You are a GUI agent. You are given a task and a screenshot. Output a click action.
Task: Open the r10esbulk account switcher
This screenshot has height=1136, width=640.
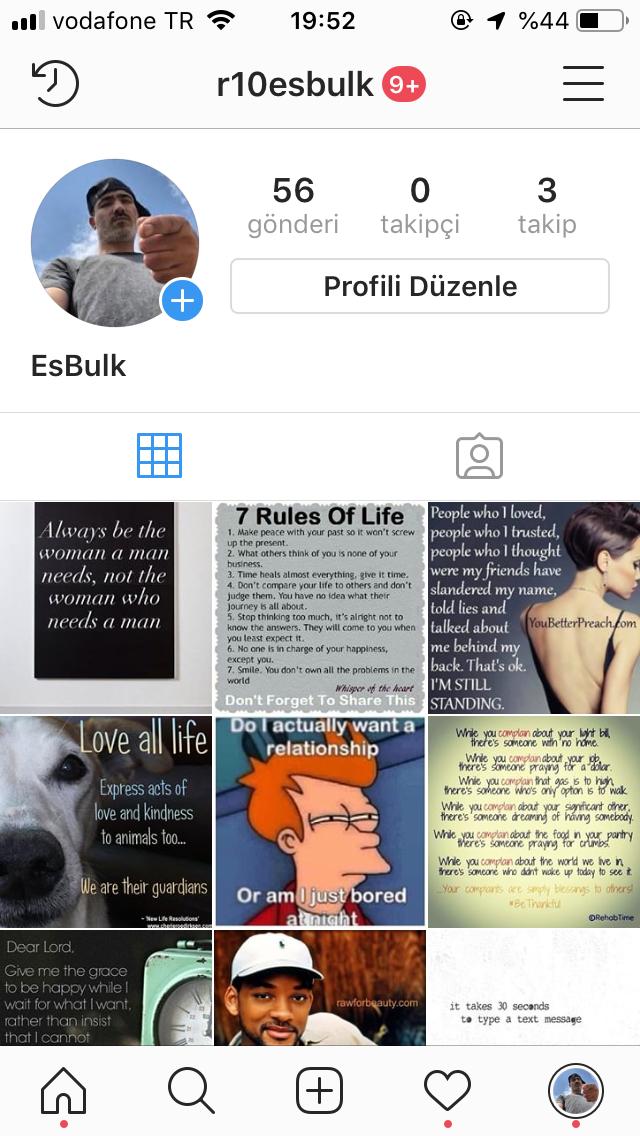click(296, 85)
